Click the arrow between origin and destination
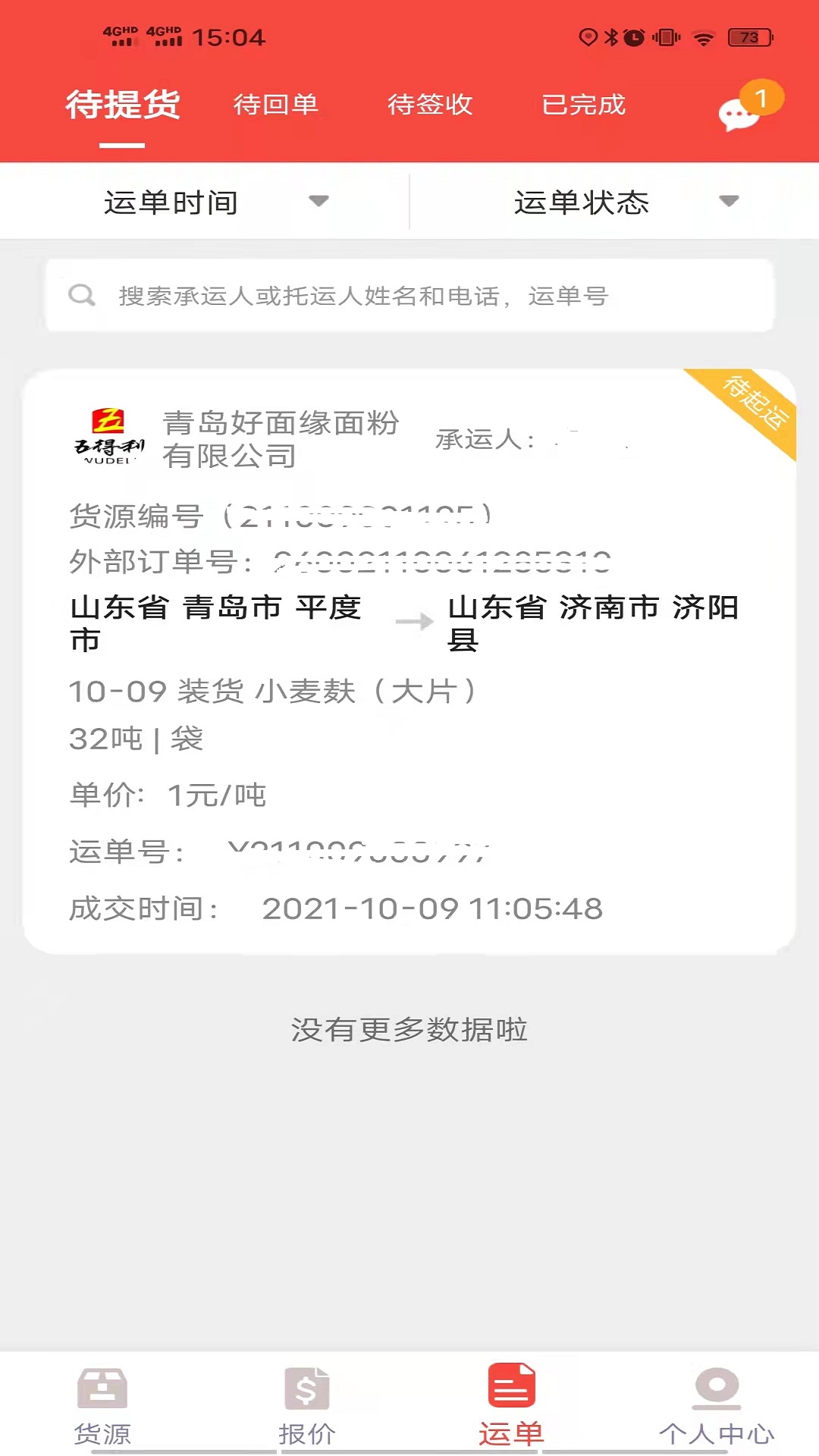Viewport: 819px width, 1456px height. click(412, 622)
